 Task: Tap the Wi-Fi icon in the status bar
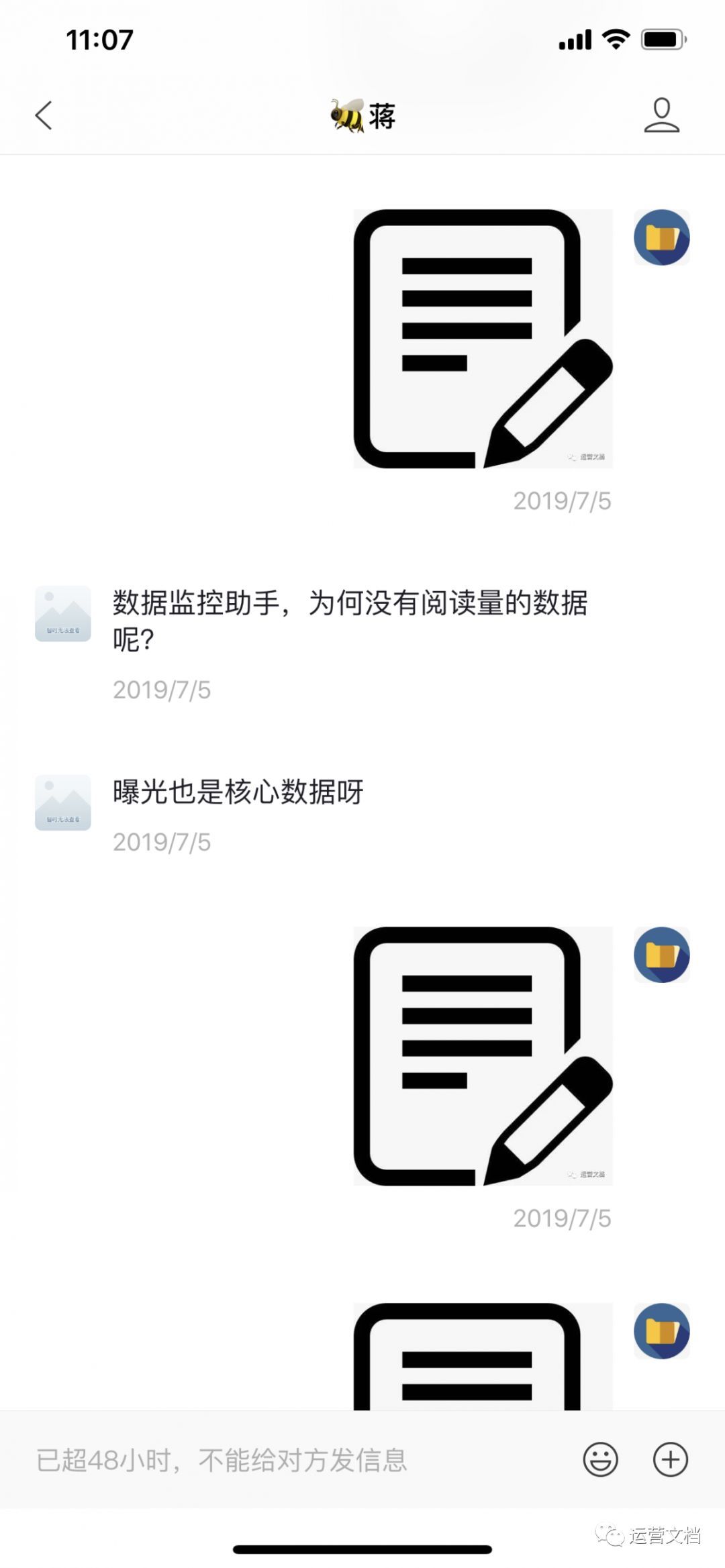tap(615, 40)
